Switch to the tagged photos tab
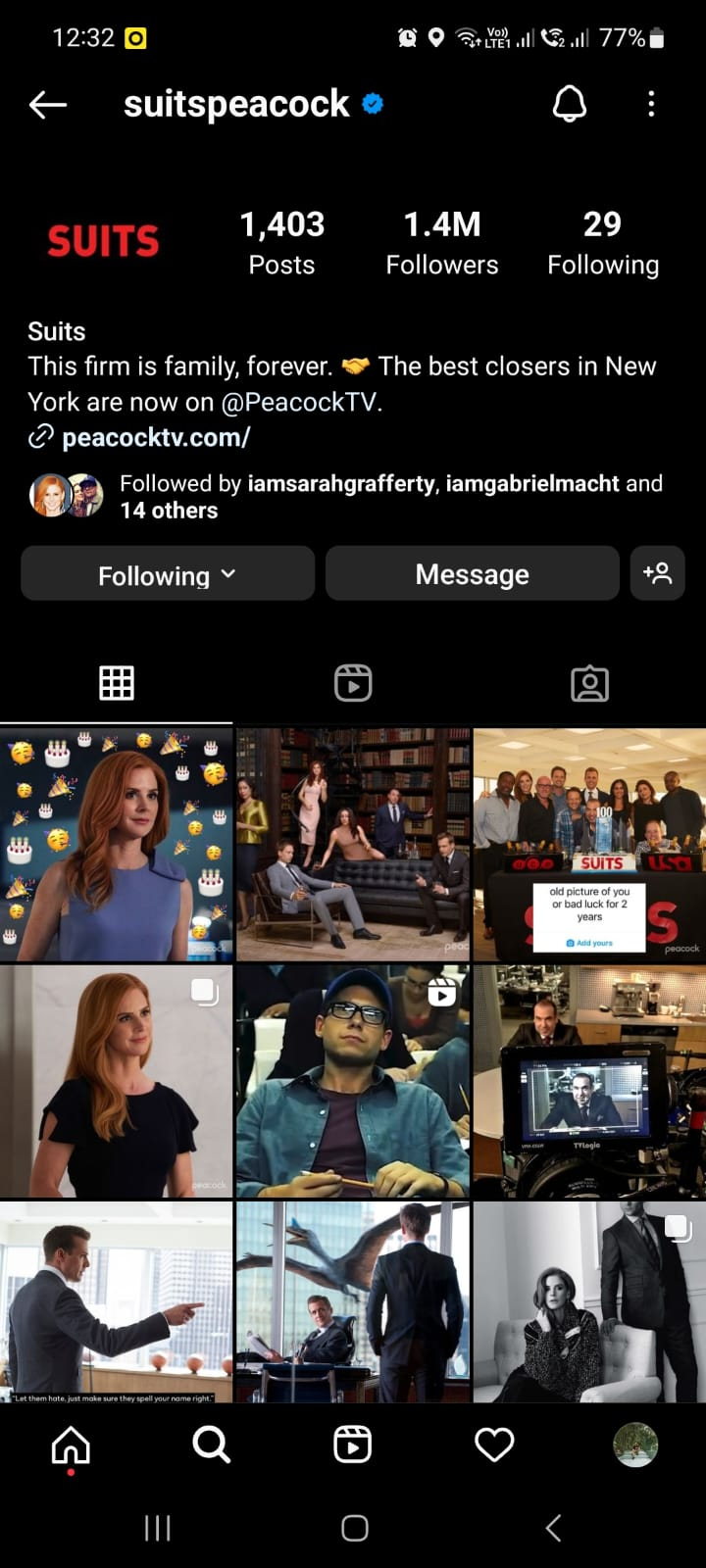Image resolution: width=706 pixels, height=1568 pixels. [x=590, y=683]
